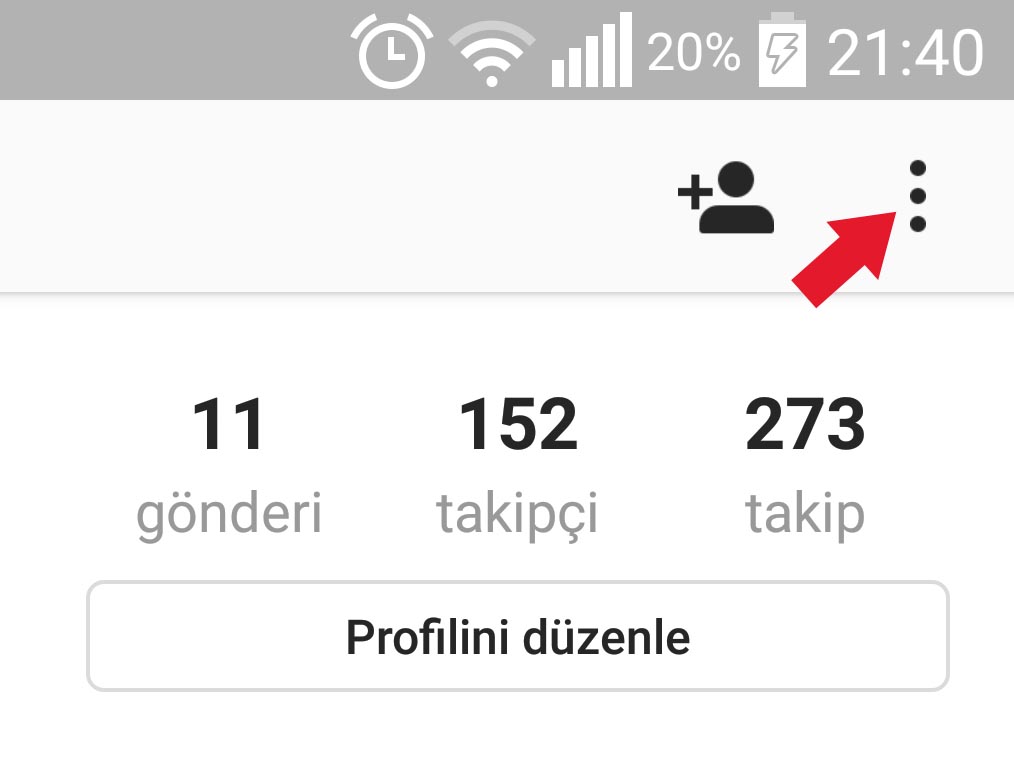Screen dimensions: 1014x771
Task: View the 152 takipçi list
Action: pos(517,465)
